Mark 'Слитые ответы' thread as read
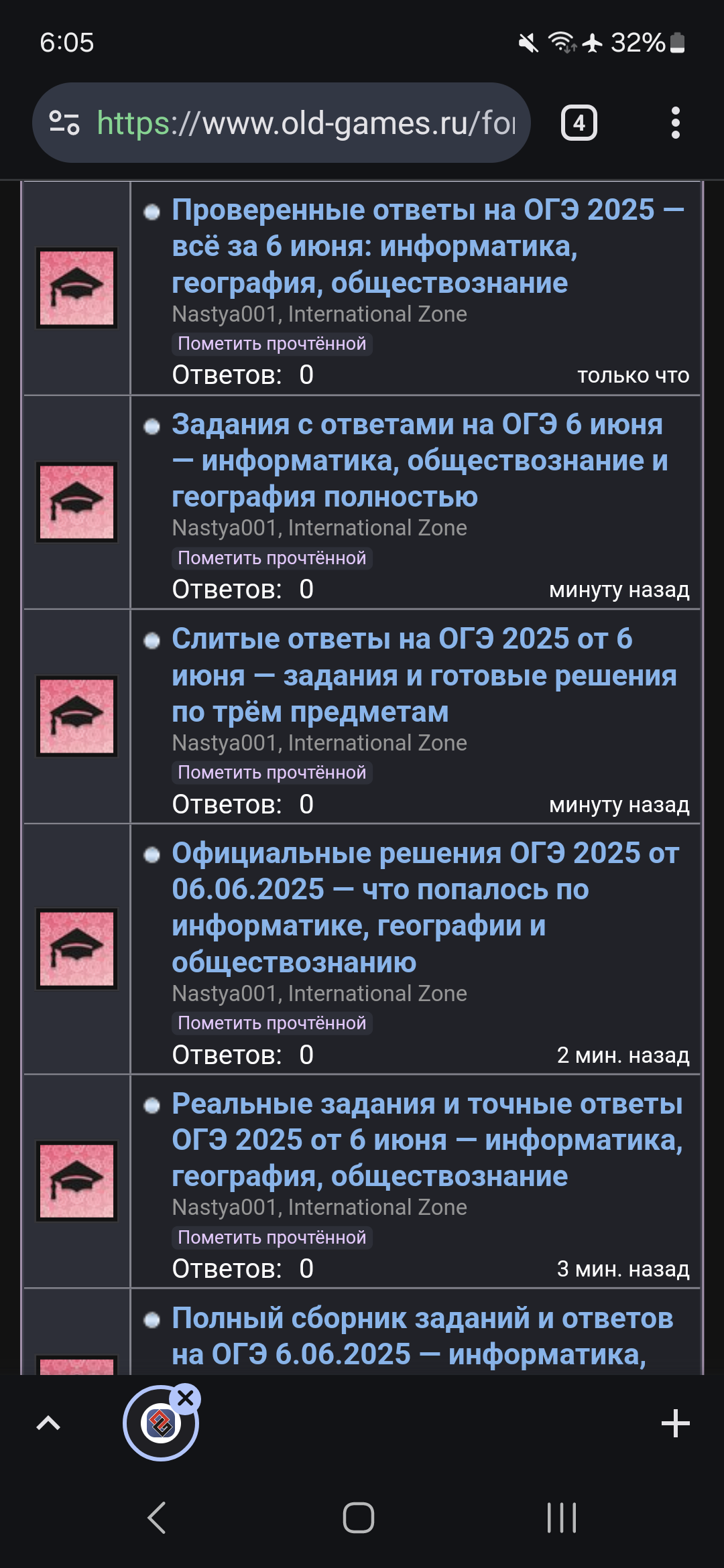724x1568 pixels. pos(271,773)
